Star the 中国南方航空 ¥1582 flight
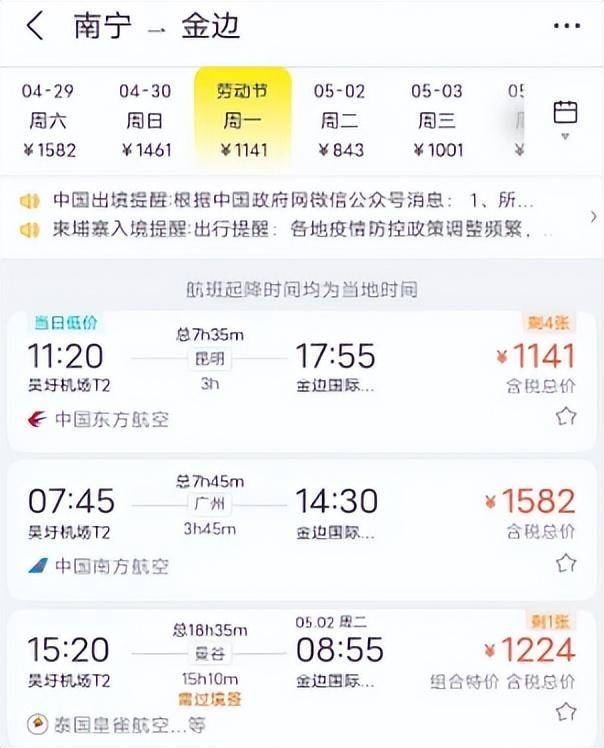The height and width of the screenshot is (748, 604). [566, 564]
